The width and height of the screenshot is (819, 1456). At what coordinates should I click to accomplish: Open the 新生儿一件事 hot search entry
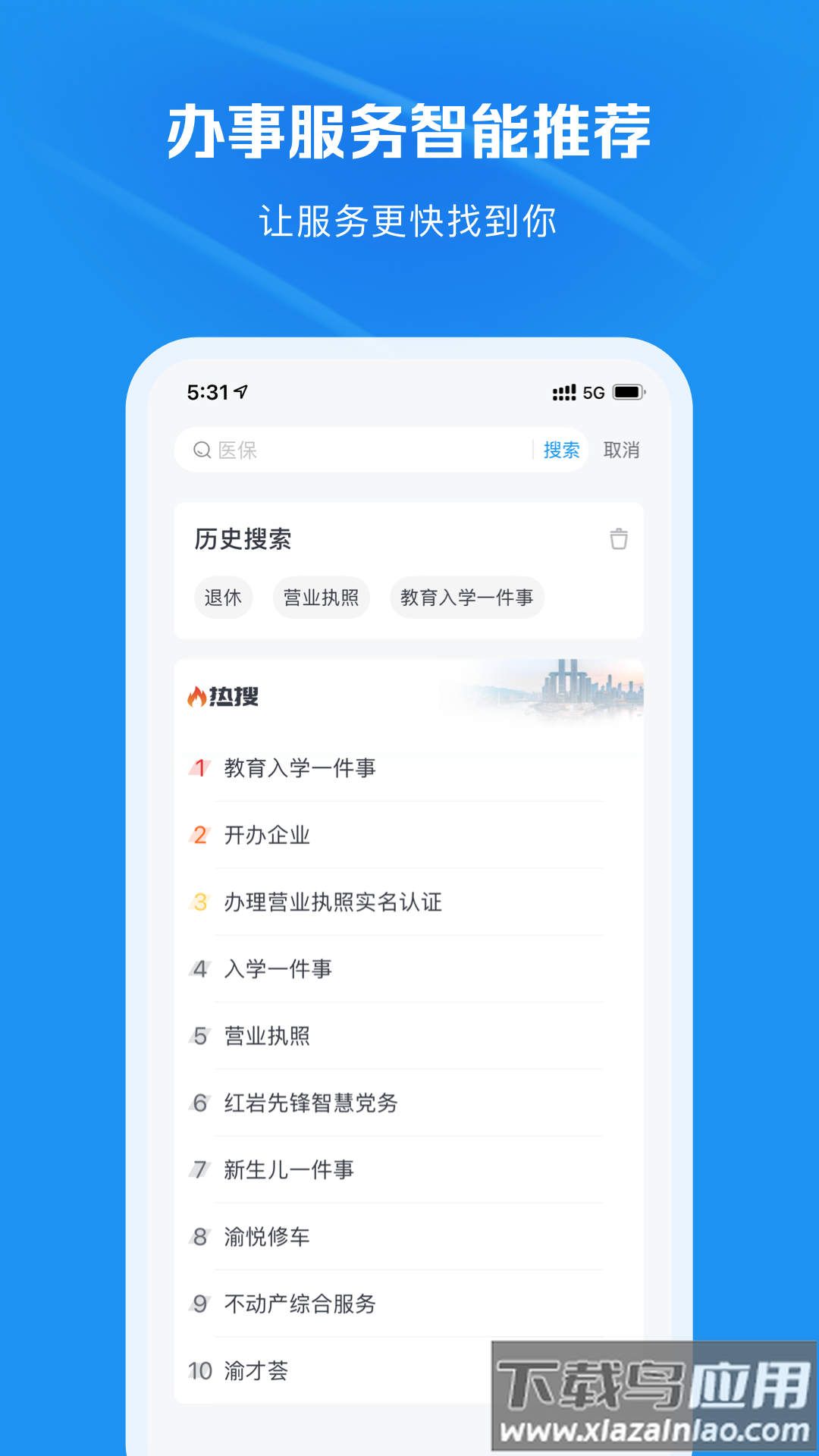[x=290, y=1169]
